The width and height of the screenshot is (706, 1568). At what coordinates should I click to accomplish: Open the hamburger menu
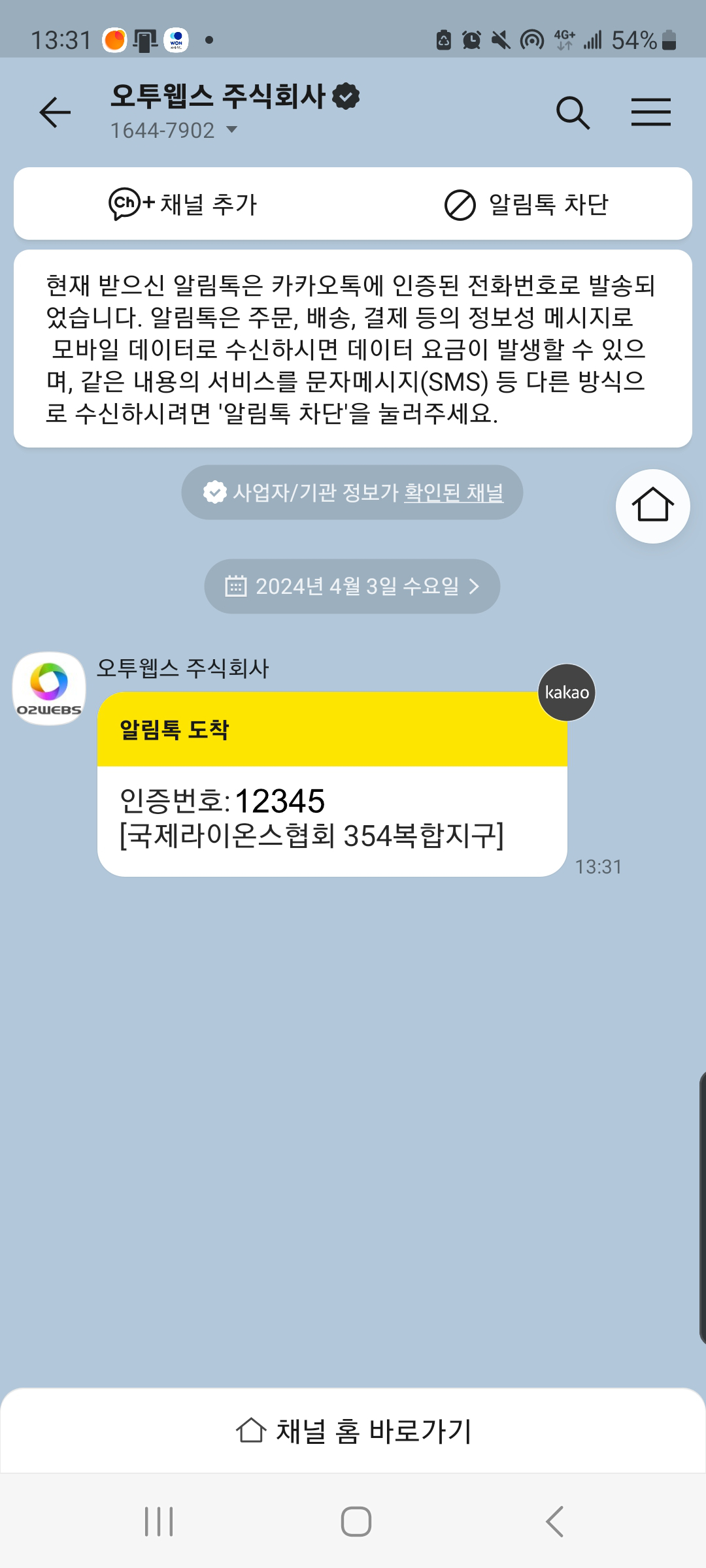pyautogui.click(x=650, y=112)
